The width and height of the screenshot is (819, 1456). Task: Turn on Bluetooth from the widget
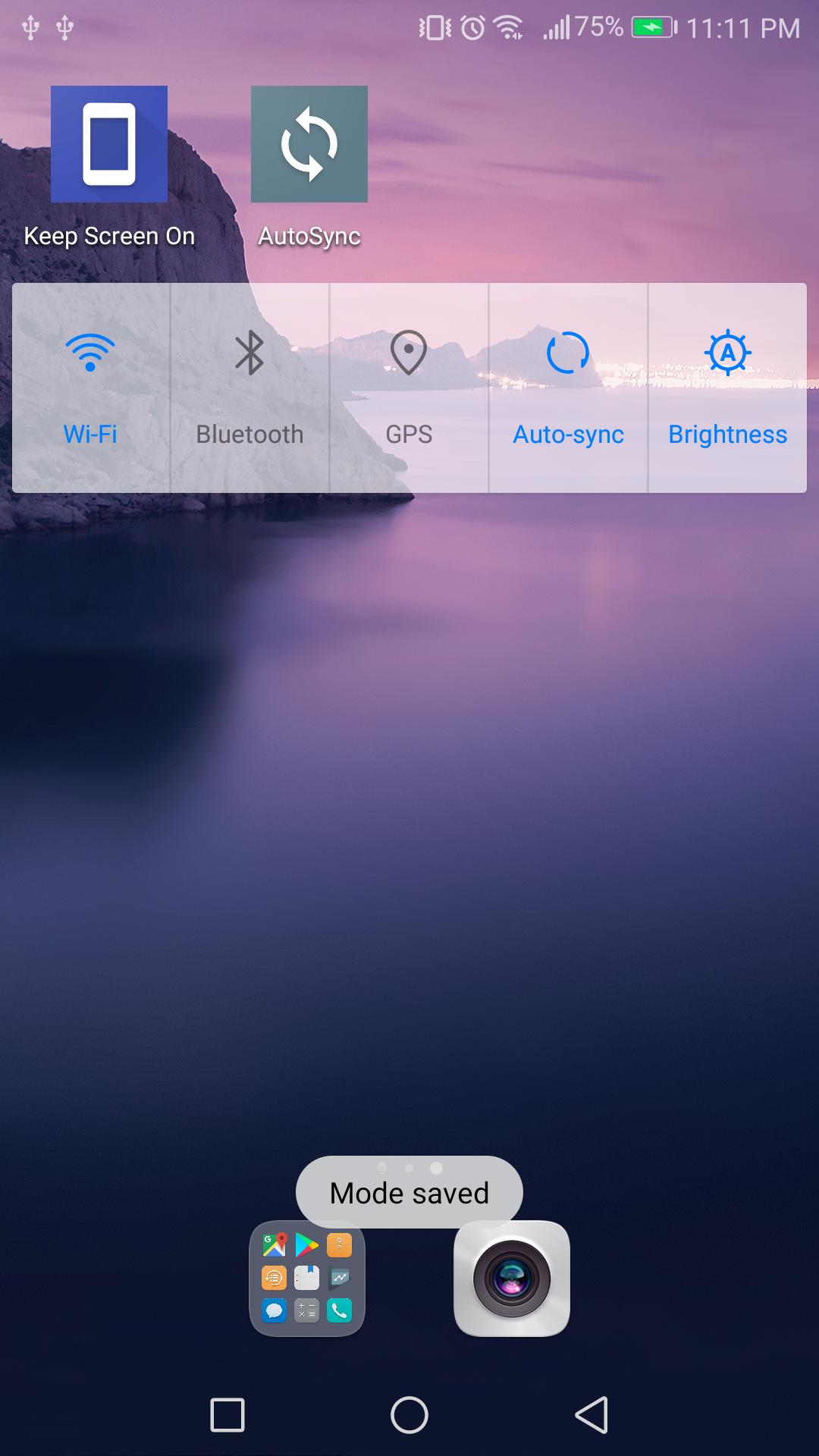click(x=249, y=388)
